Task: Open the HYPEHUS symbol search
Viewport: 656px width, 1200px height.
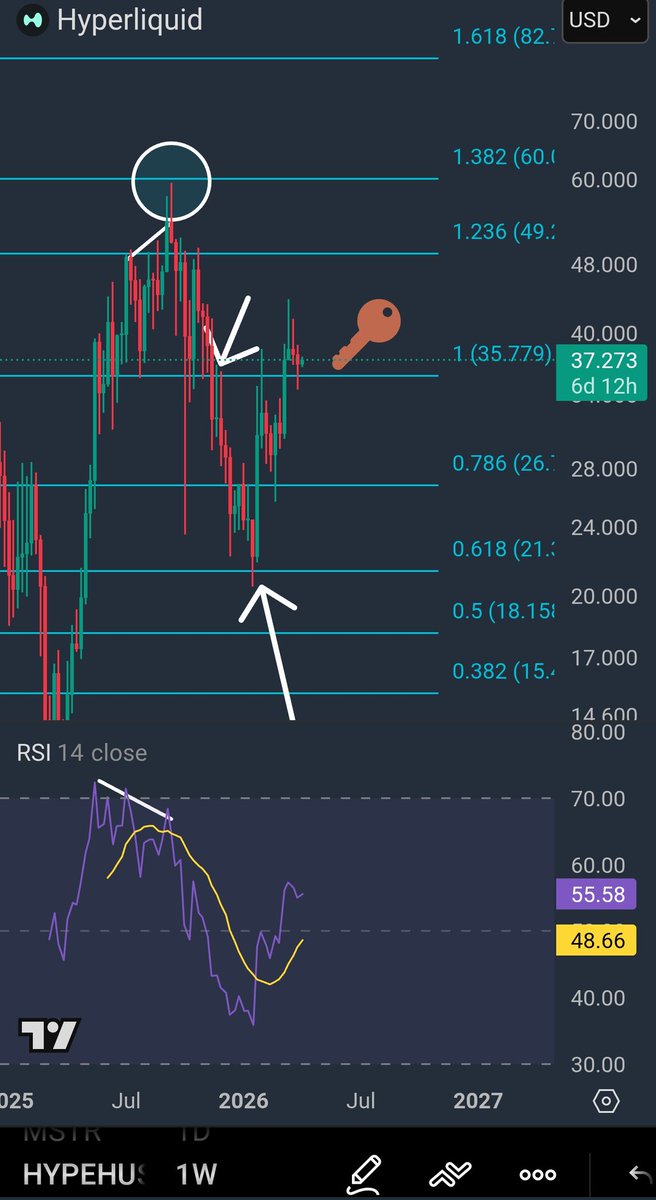Action: tap(85, 1173)
